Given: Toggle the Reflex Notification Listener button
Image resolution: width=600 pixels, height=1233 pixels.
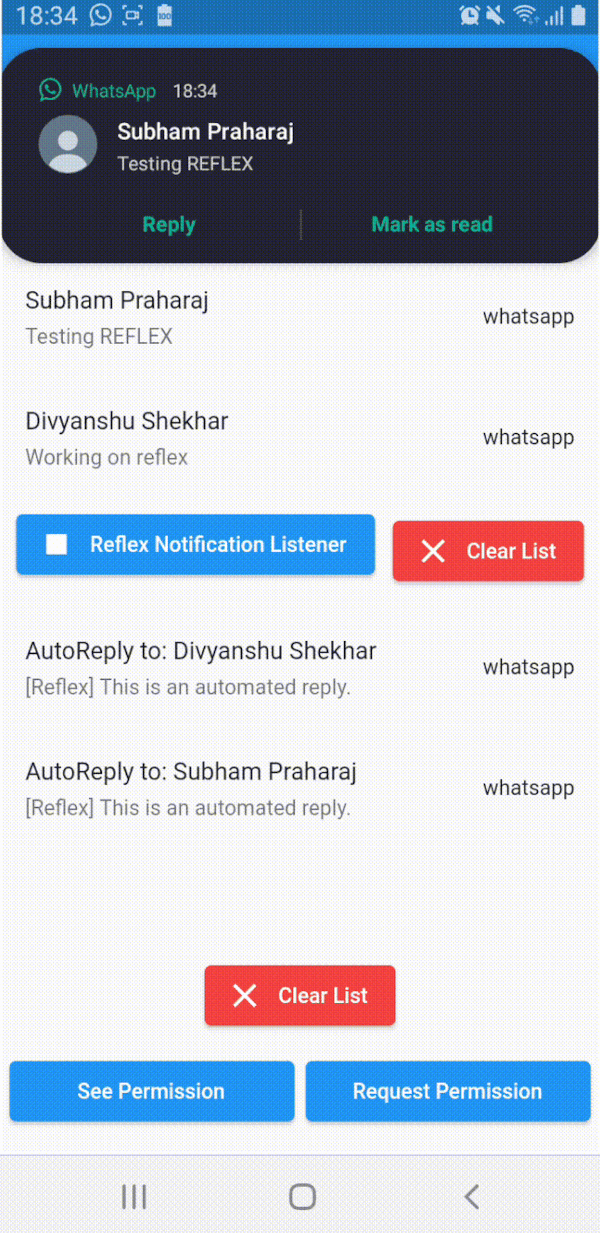Looking at the screenshot, I should (x=196, y=545).
